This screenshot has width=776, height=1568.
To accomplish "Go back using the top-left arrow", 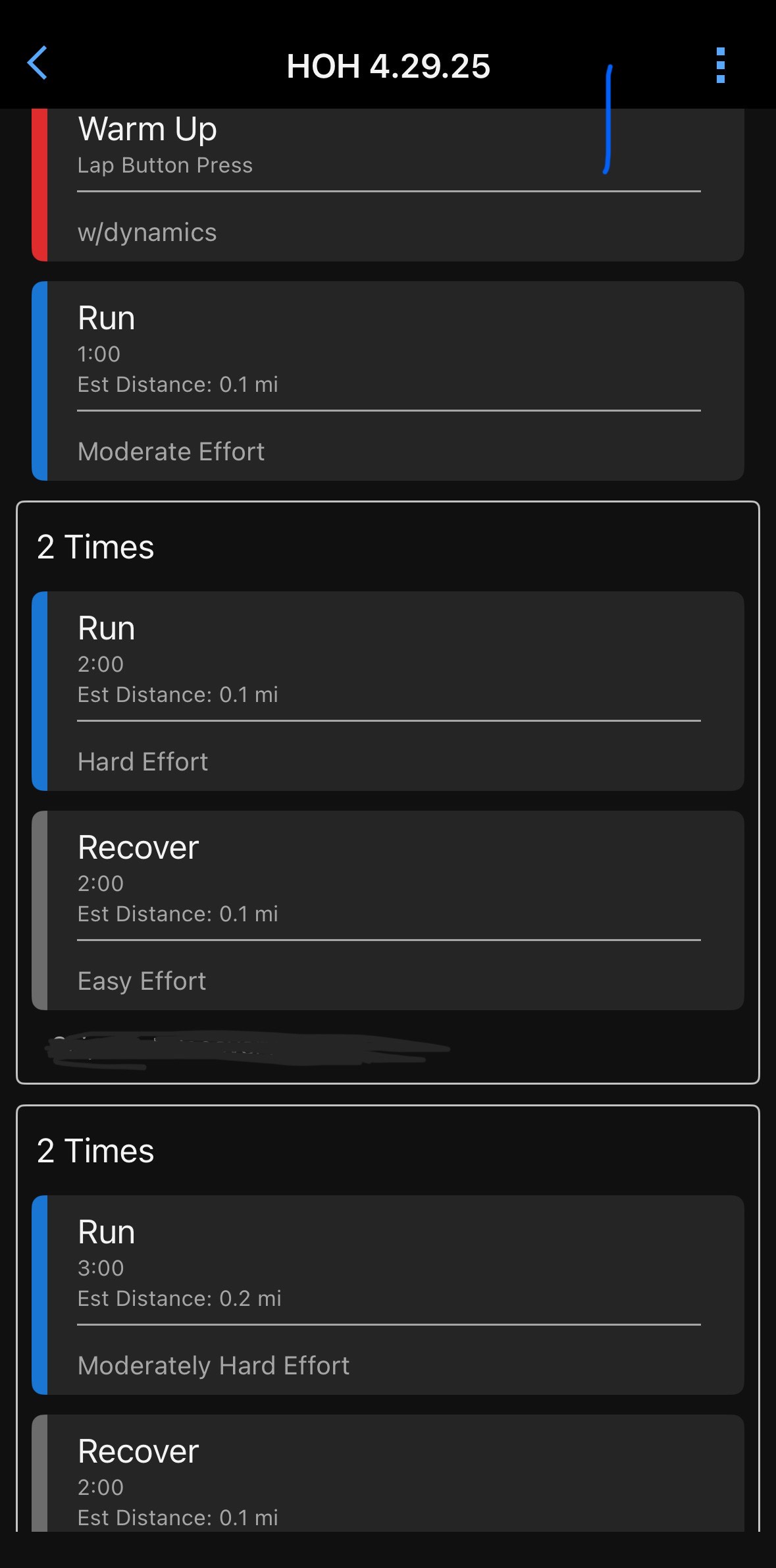I will pyautogui.click(x=38, y=63).
